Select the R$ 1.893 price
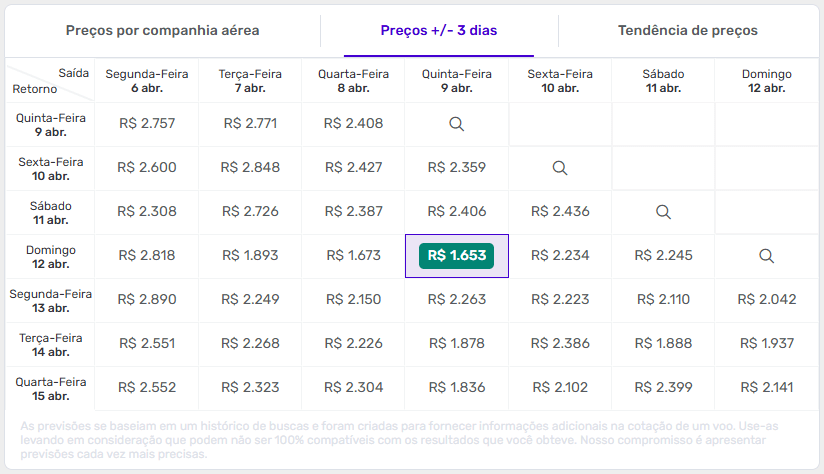The image size is (824, 474). pos(250,256)
